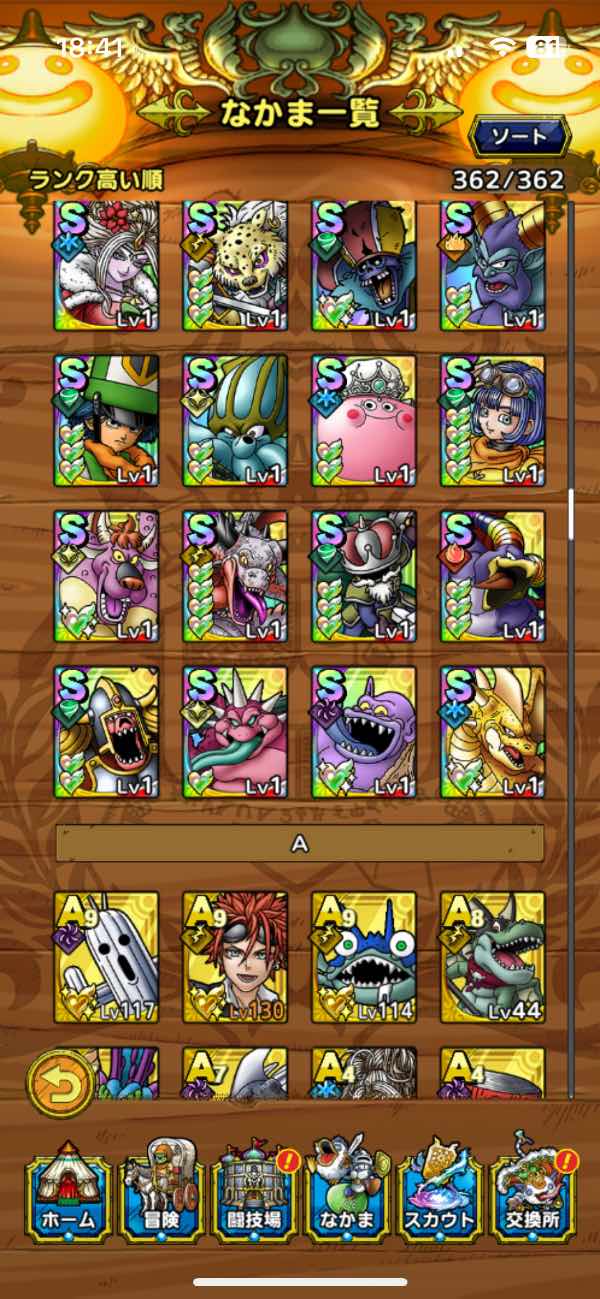Select the green crocodile card Lv44
Screen dimensions: 600x1299
pyautogui.click(x=493, y=957)
